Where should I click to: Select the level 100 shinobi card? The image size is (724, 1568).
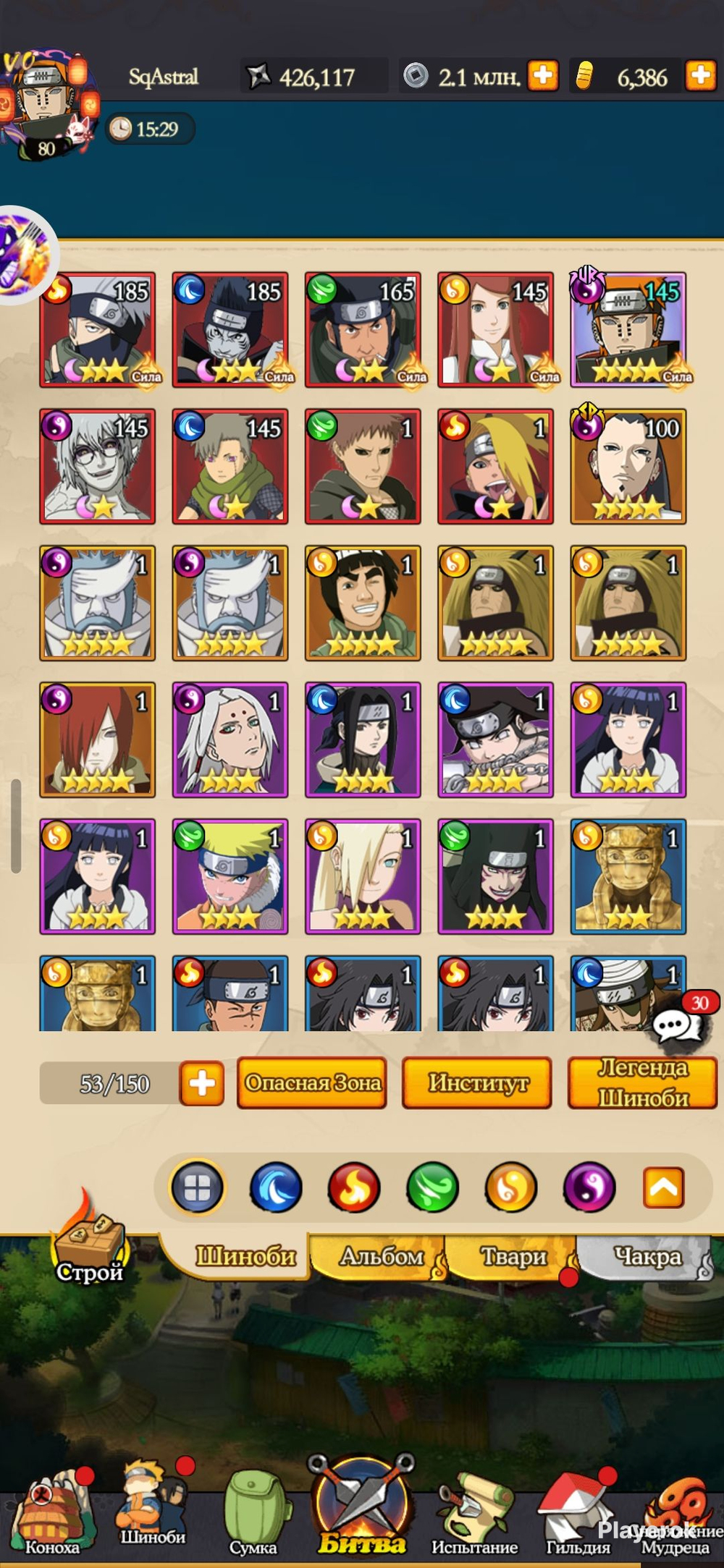click(628, 466)
